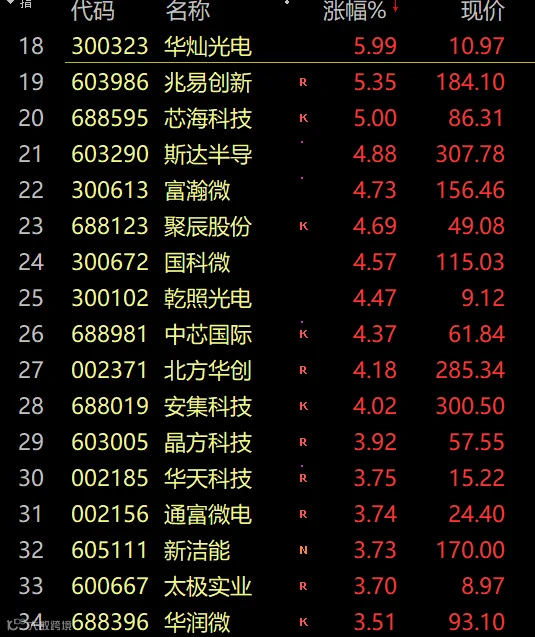Open the 华灿光电 300323 stock row
This screenshot has width=535, height=637.
coord(267,46)
